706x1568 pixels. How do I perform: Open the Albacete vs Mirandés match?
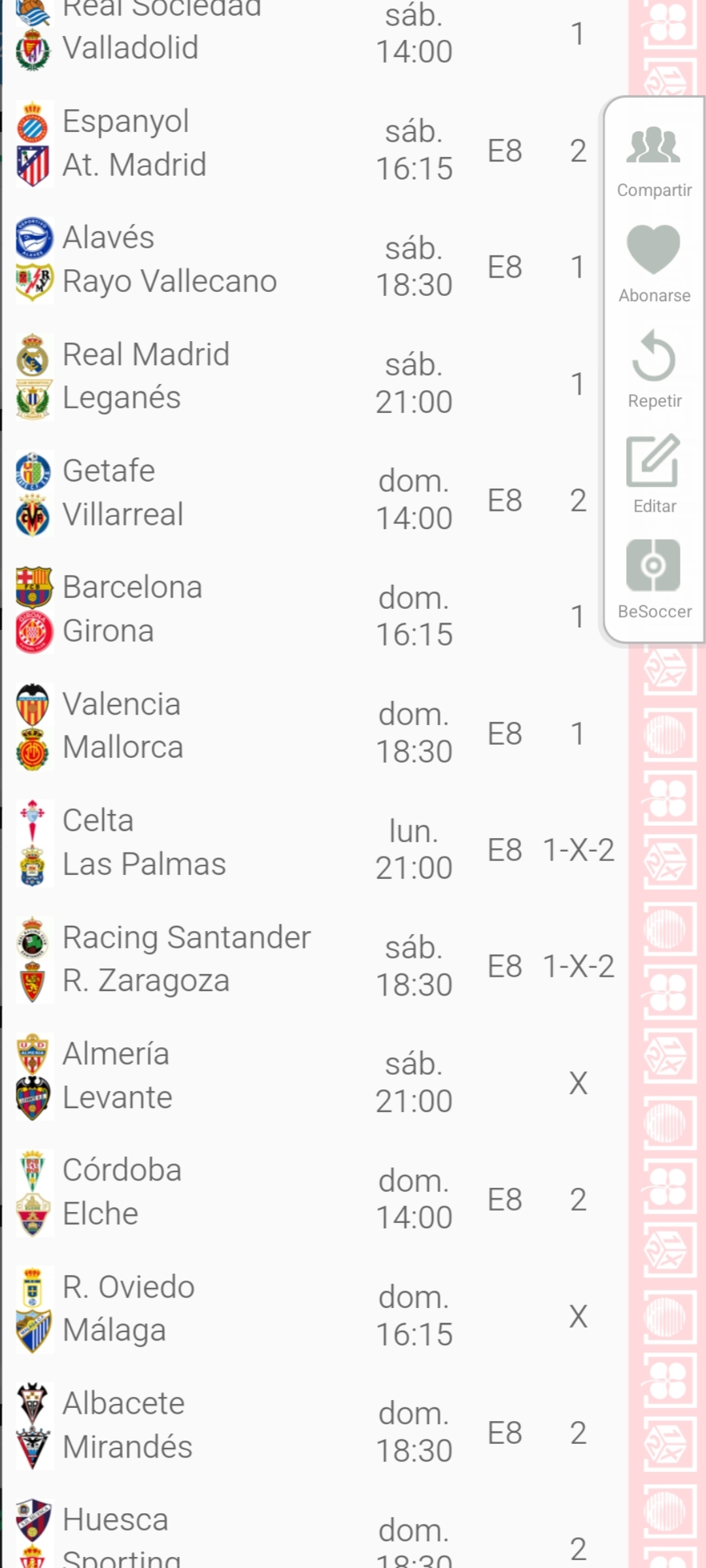pos(314,1433)
